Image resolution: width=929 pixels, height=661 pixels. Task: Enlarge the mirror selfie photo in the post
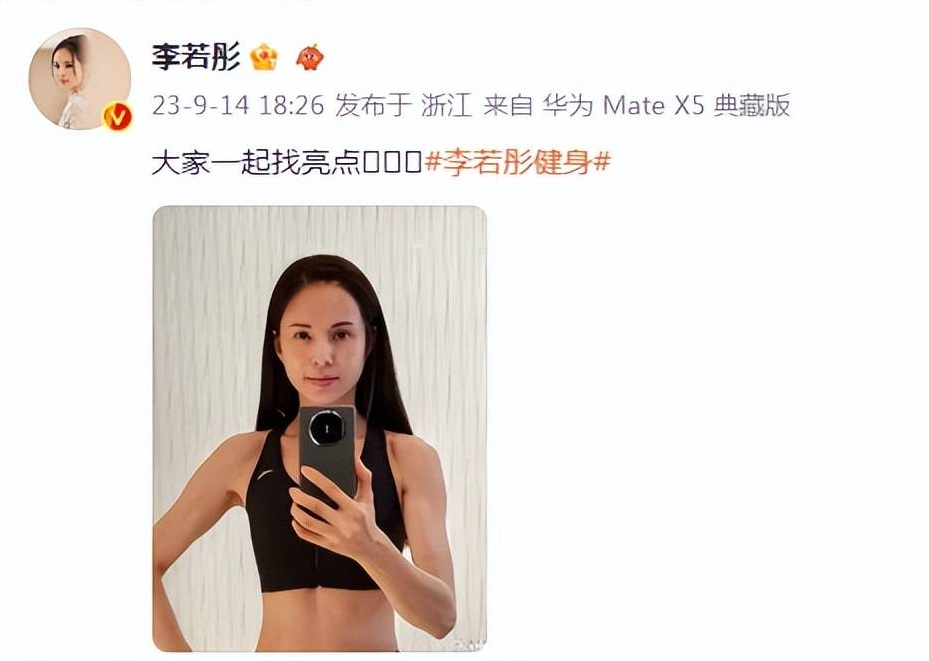319,428
